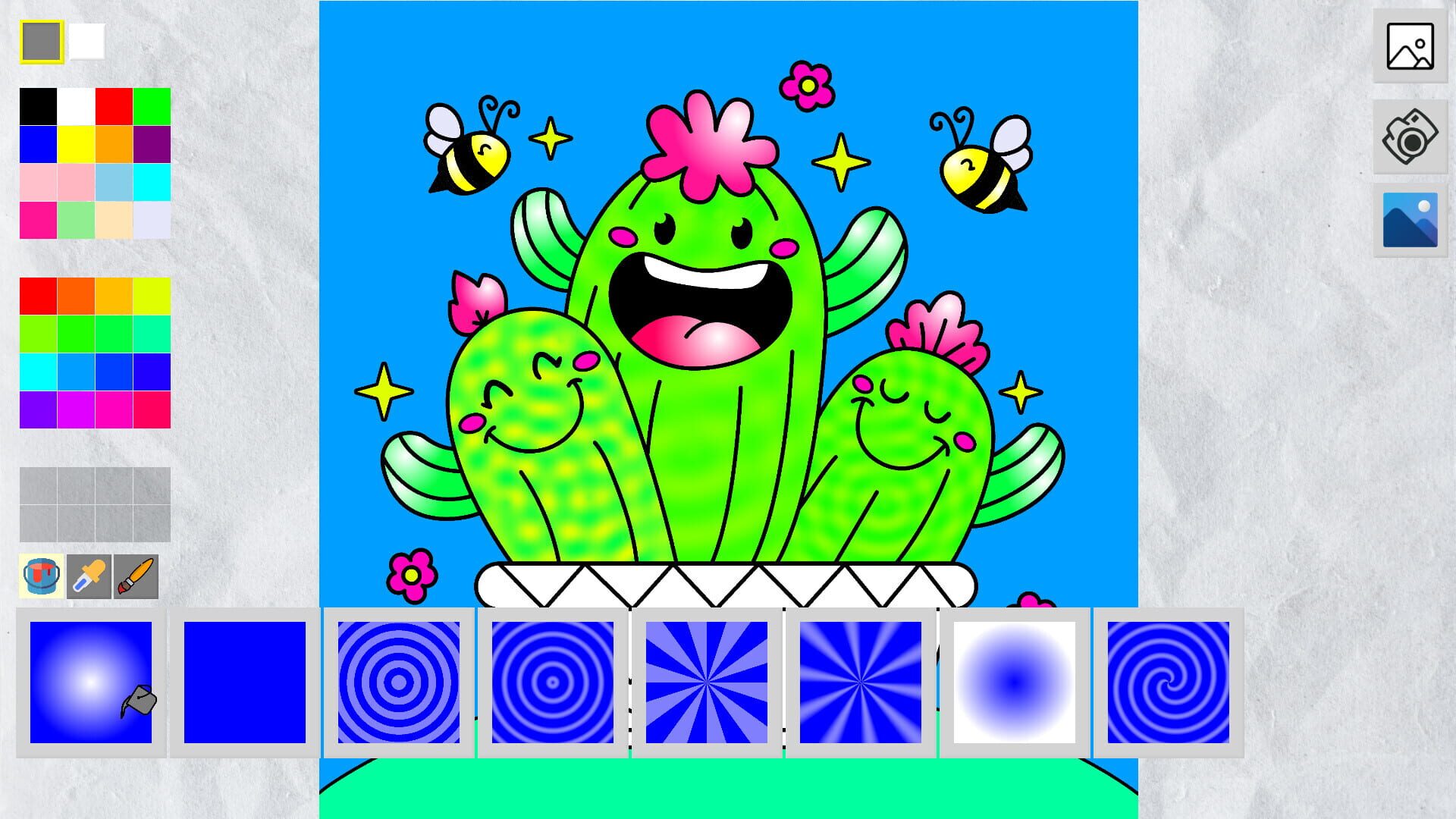Screen dimensions: 1456x819
Task: Apply the sunburst rays fill pattern
Action: 707,682
